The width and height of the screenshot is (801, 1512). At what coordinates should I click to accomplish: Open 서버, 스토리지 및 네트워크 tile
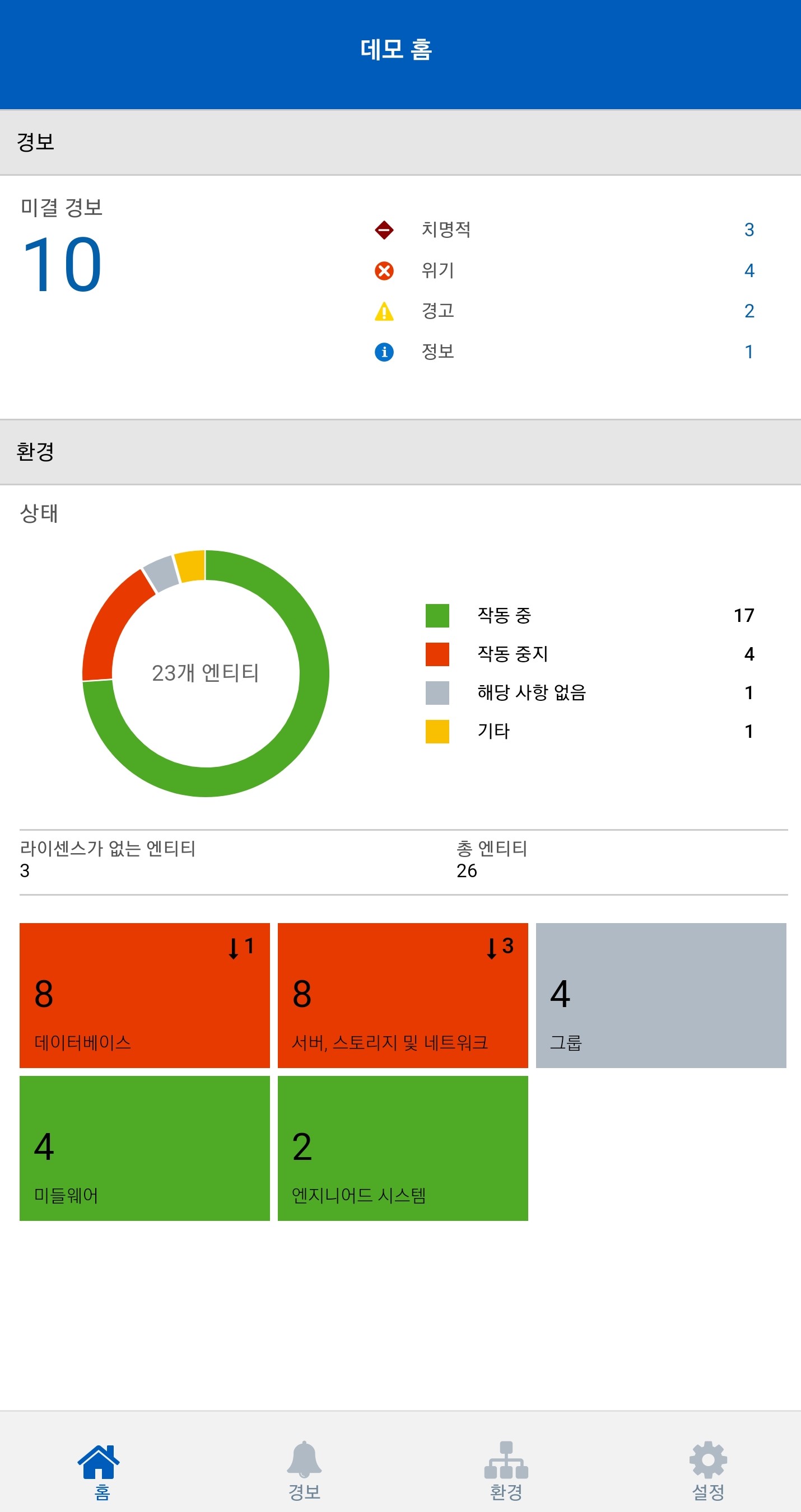403,995
